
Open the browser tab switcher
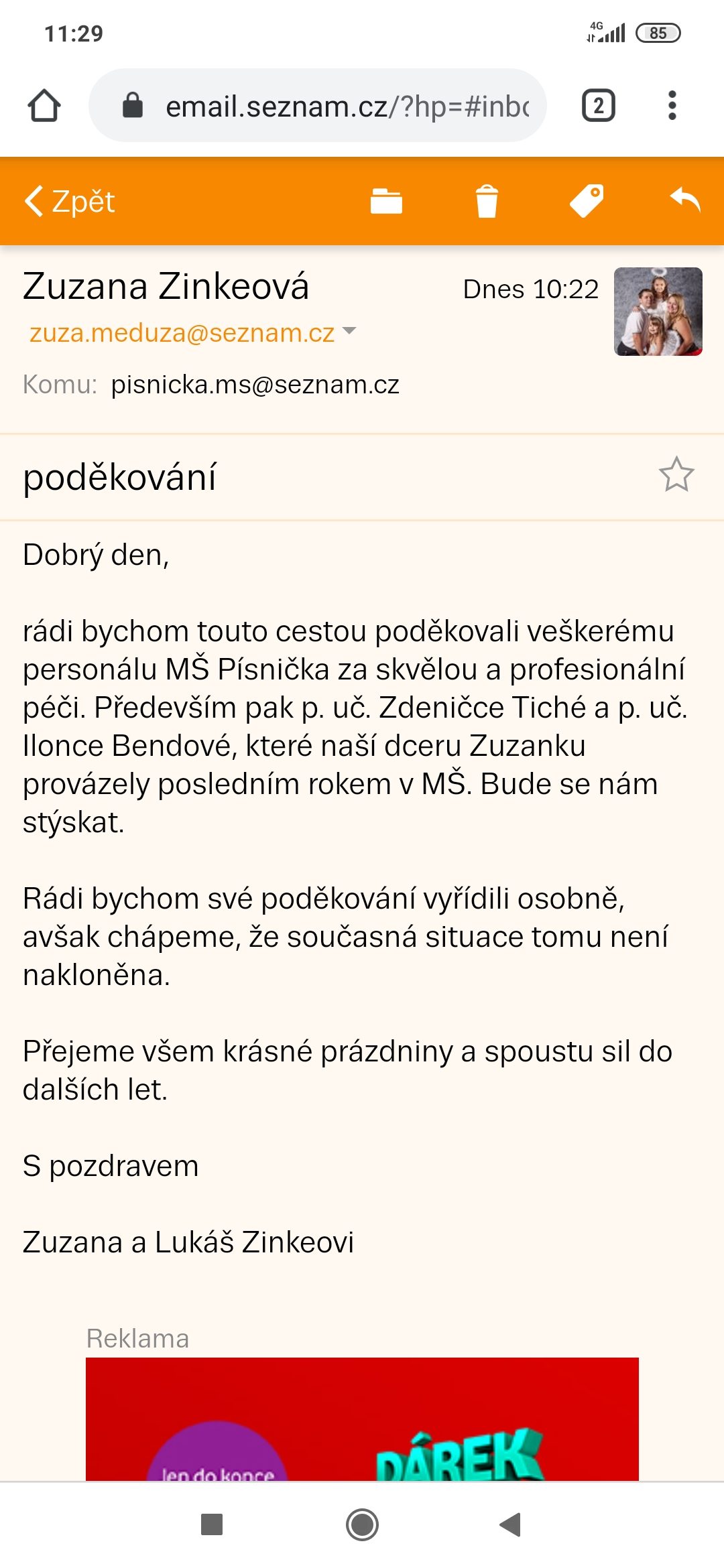pyautogui.click(x=598, y=106)
